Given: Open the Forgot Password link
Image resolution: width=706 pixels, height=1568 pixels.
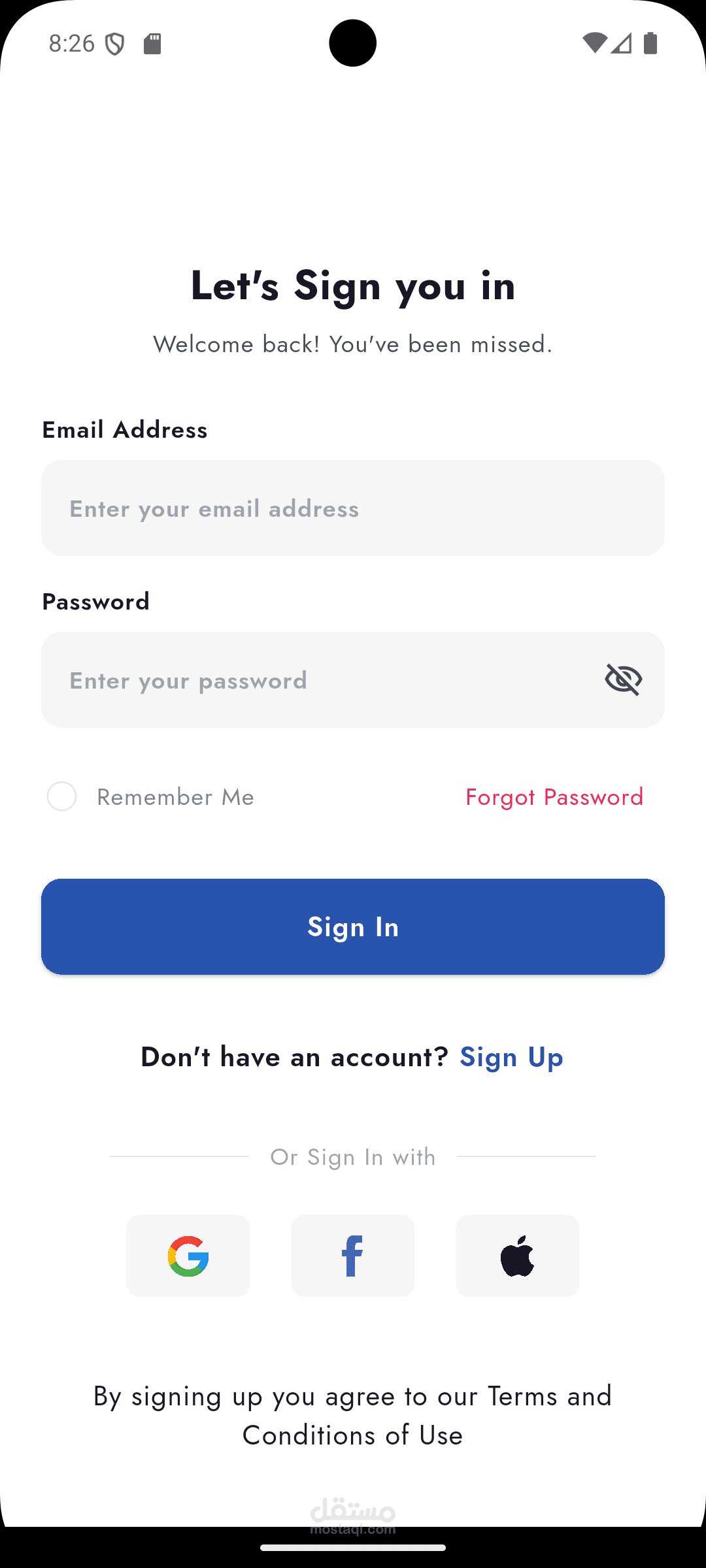Looking at the screenshot, I should tap(554, 797).
